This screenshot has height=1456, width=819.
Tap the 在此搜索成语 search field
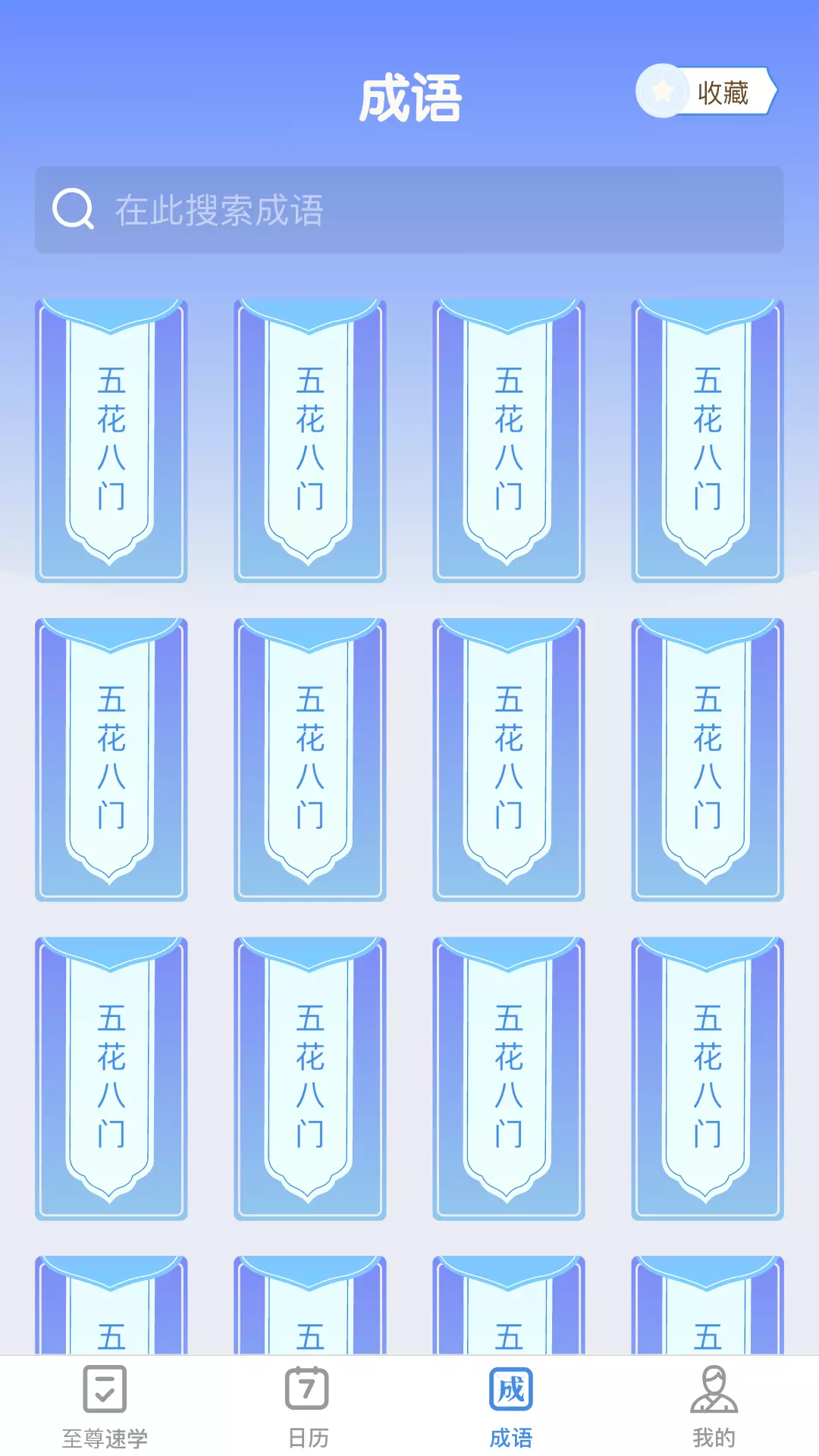pyautogui.click(x=409, y=210)
